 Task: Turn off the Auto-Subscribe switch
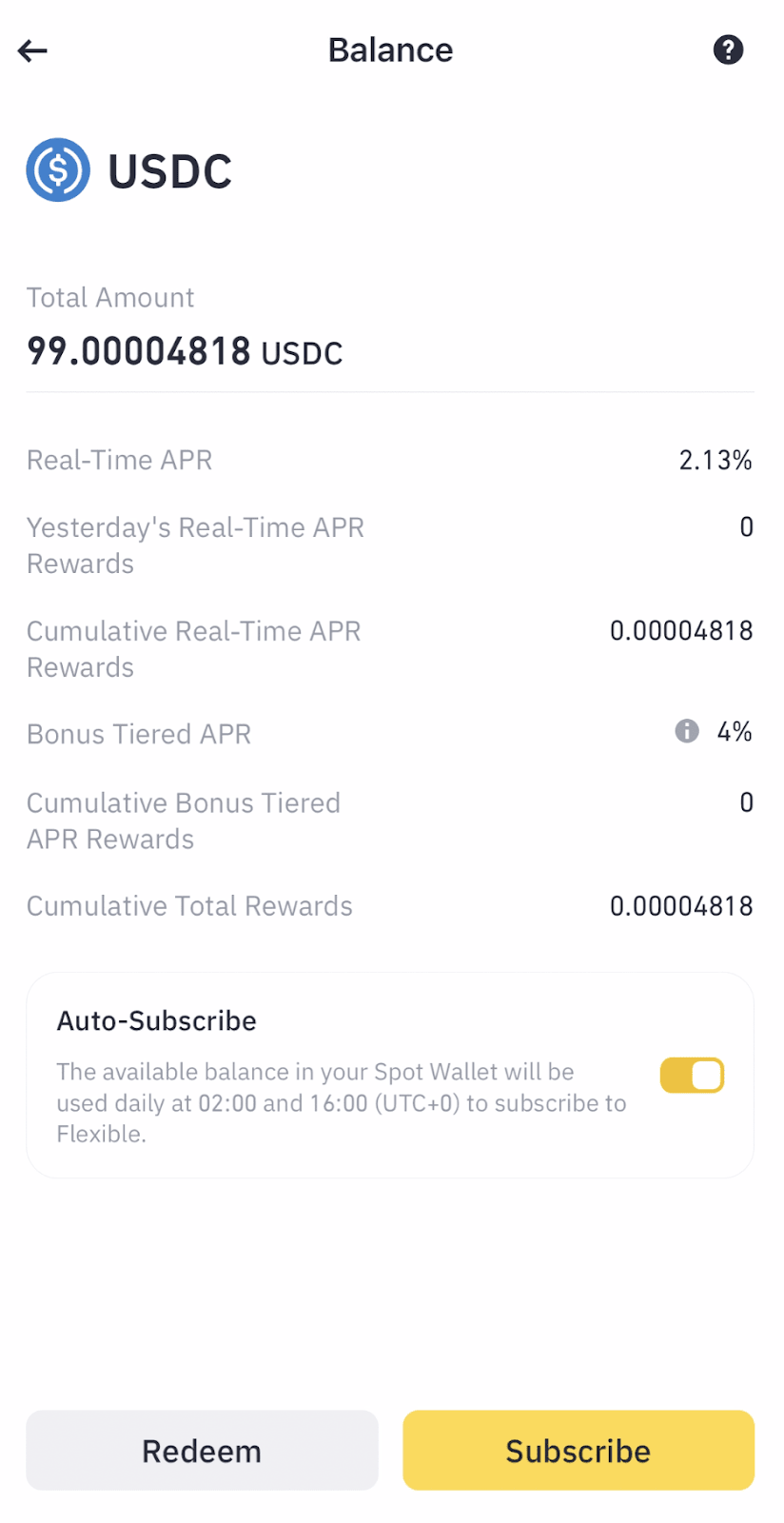pyautogui.click(x=692, y=1076)
